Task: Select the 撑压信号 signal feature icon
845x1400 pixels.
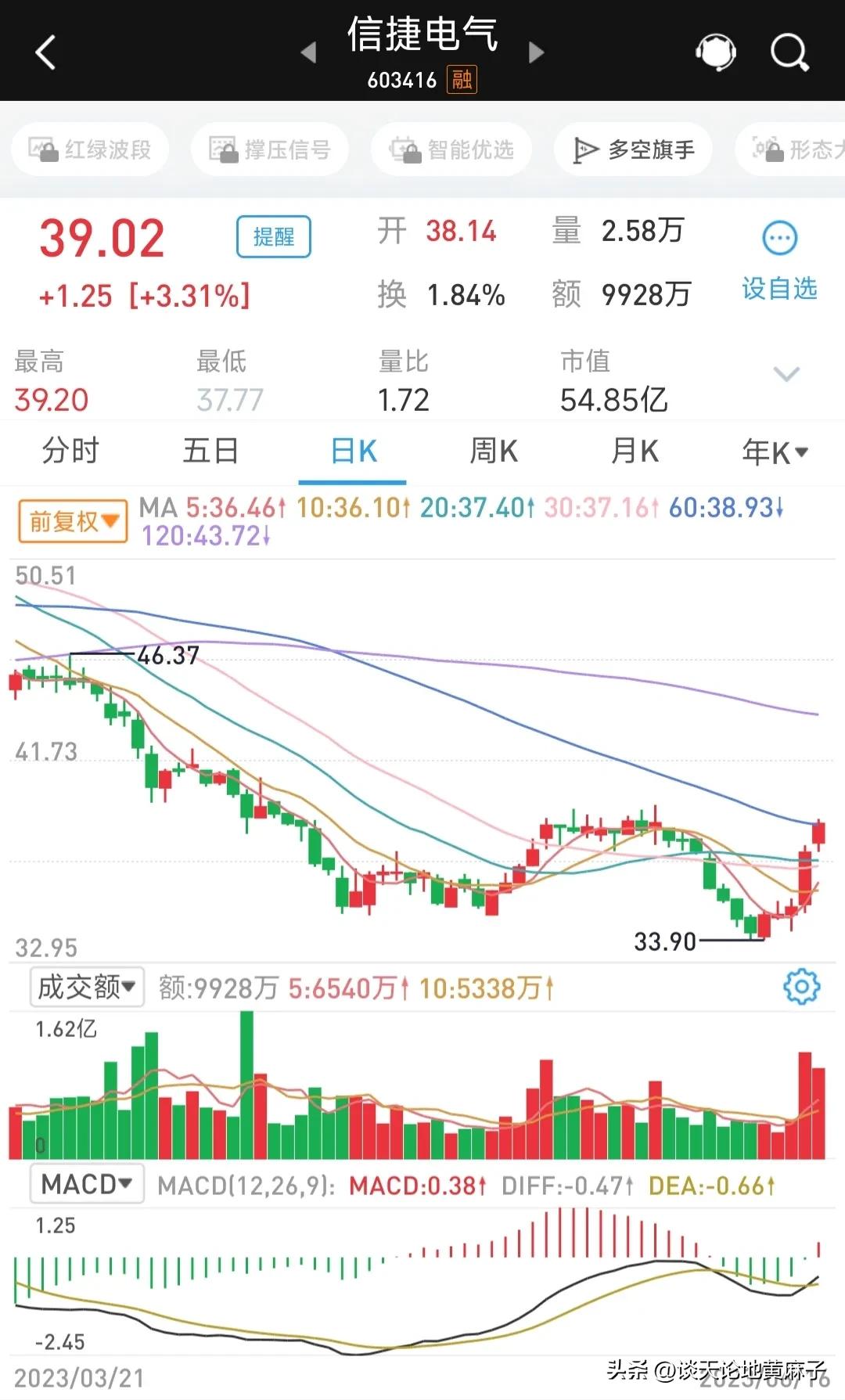Action: tap(270, 149)
